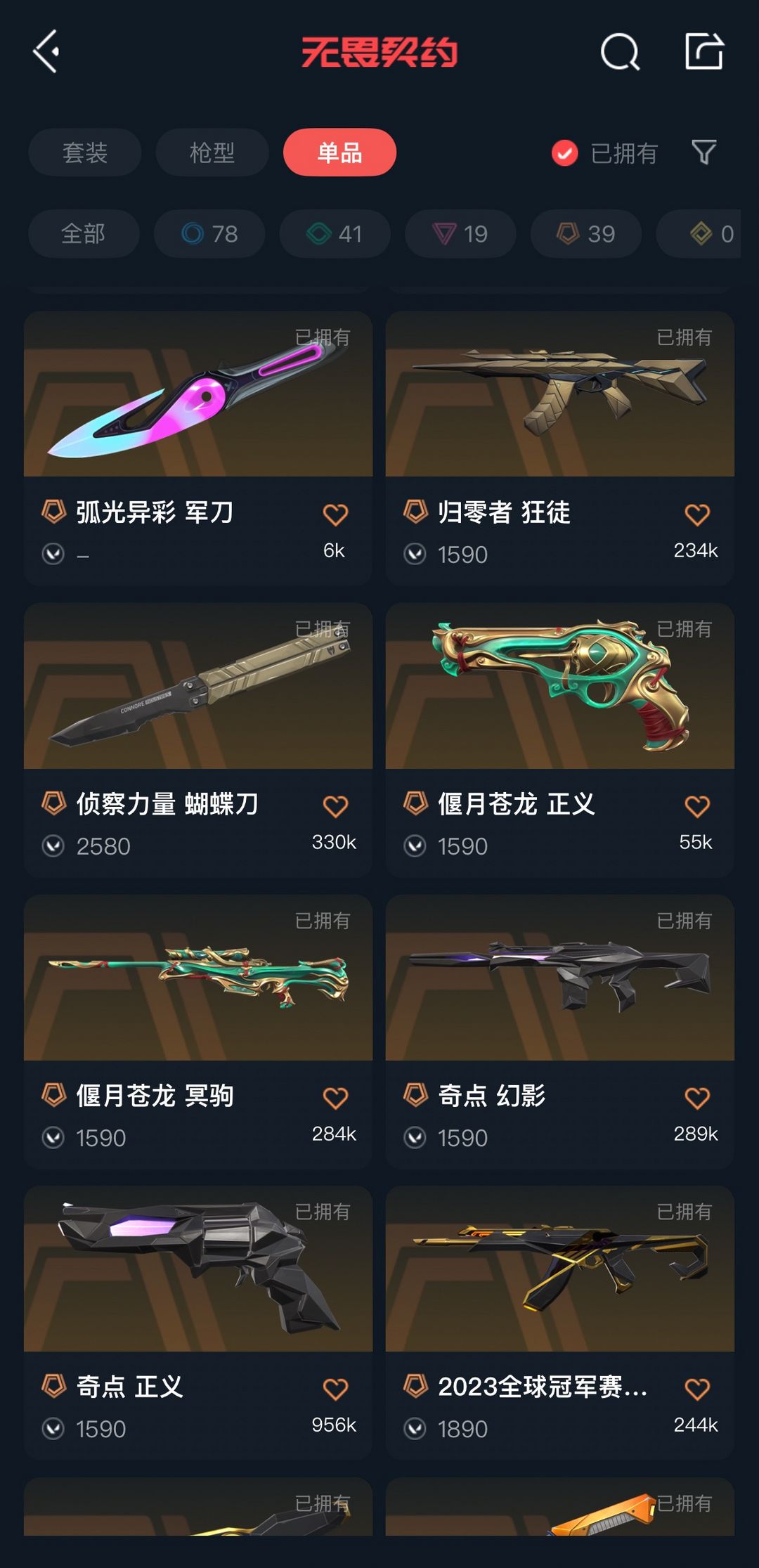The width and height of the screenshot is (759, 1568).
Task: Favorite the 奇点 正义 skin
Action: 335,1389
